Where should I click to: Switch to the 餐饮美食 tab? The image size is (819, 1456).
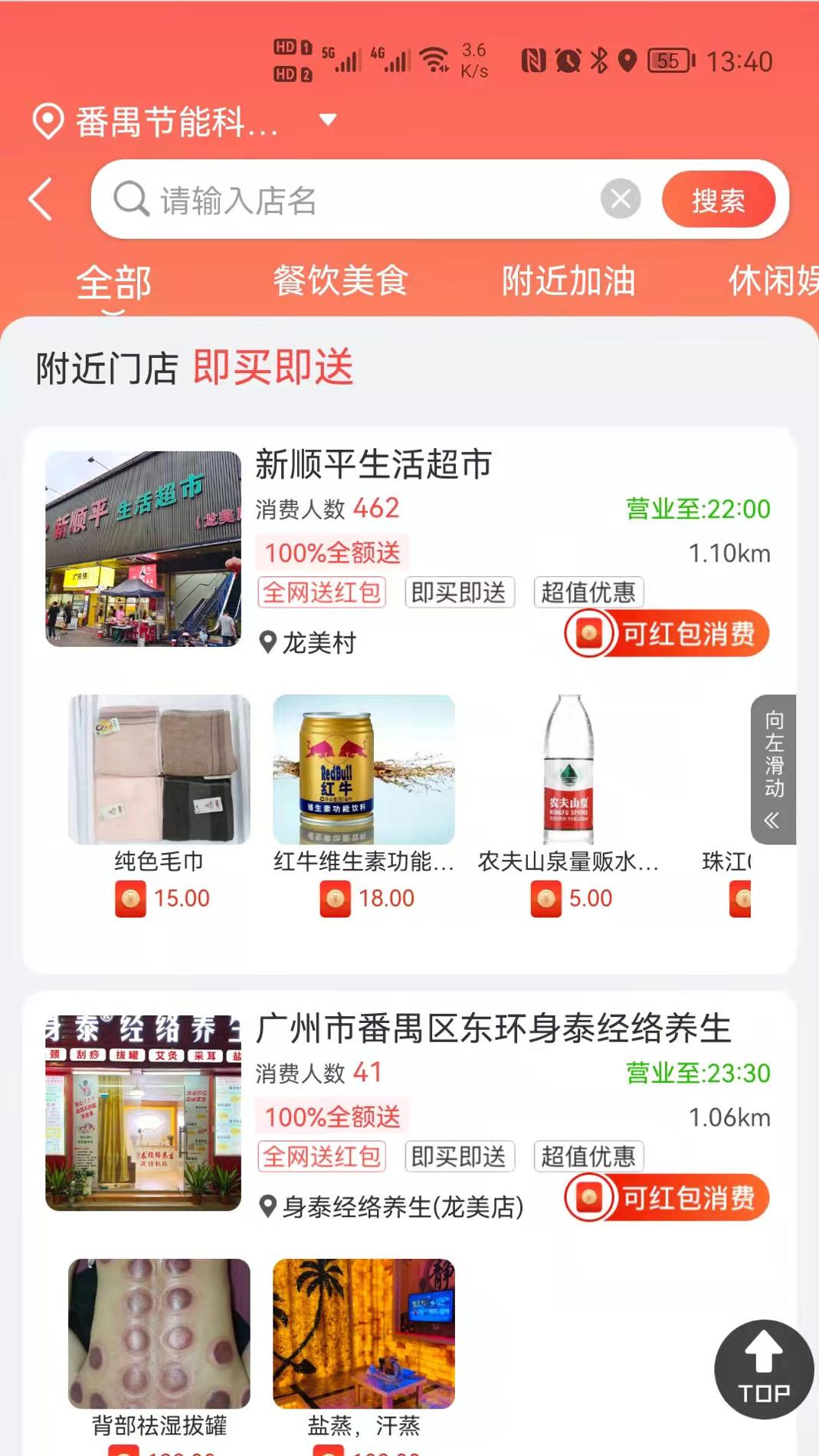pos(340,280)
